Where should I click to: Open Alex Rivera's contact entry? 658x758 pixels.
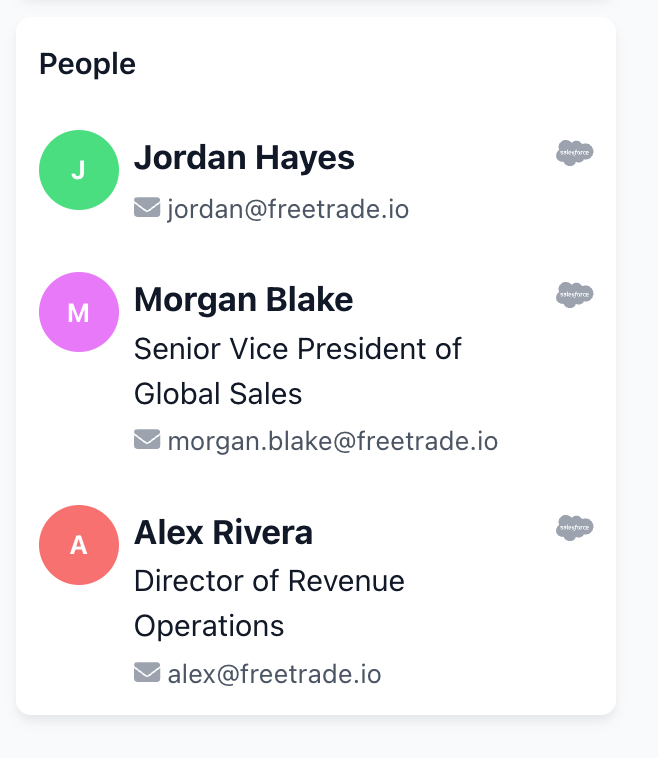pos(223,533)
